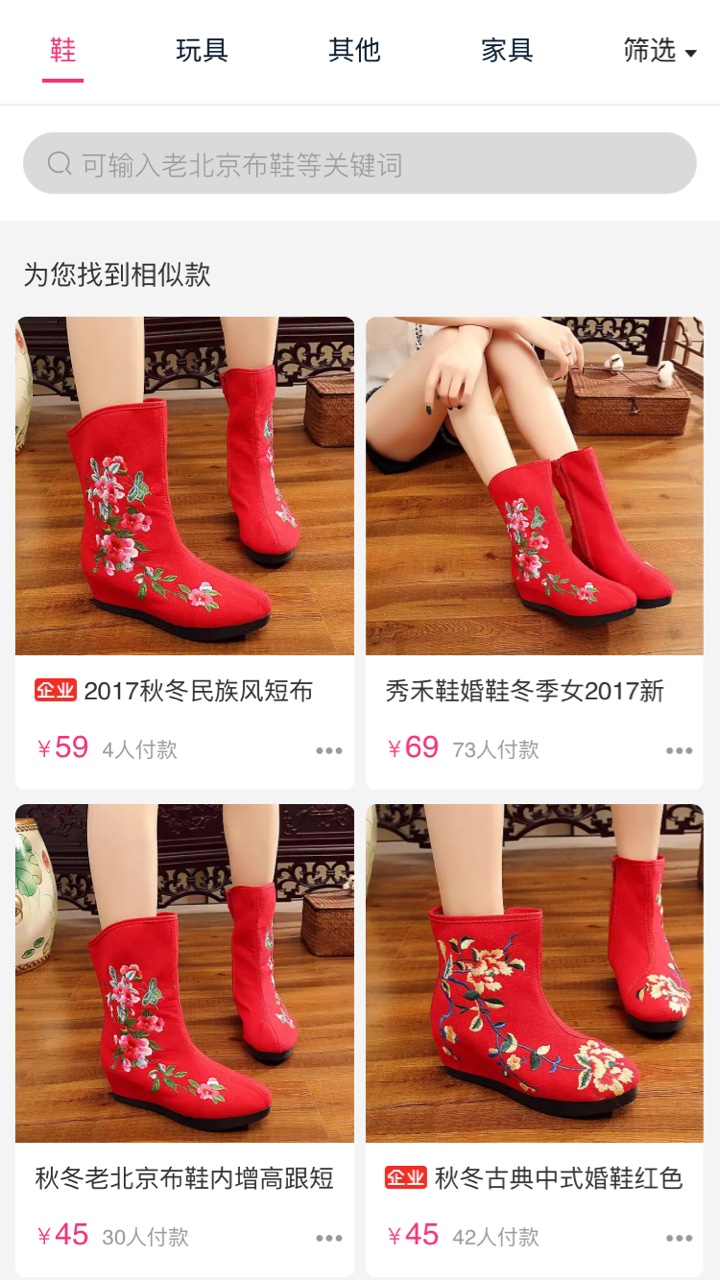Tap the 老北京布鞋 keyword search box
This screenshot has height=1280, width=720.
[x=360, y=163]
